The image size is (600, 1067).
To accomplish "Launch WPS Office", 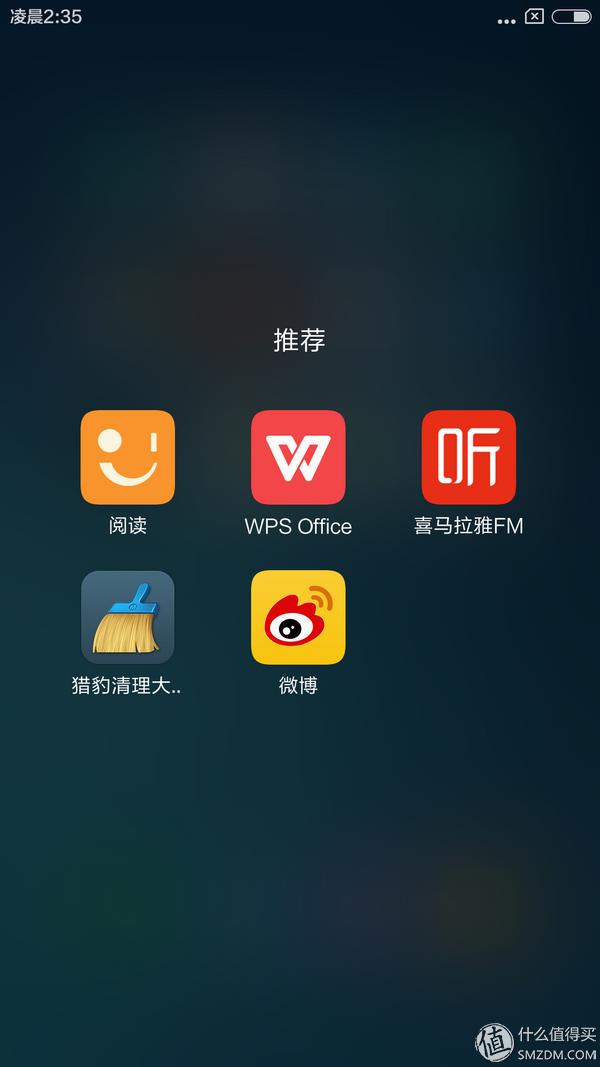I will tap(298, 457).
